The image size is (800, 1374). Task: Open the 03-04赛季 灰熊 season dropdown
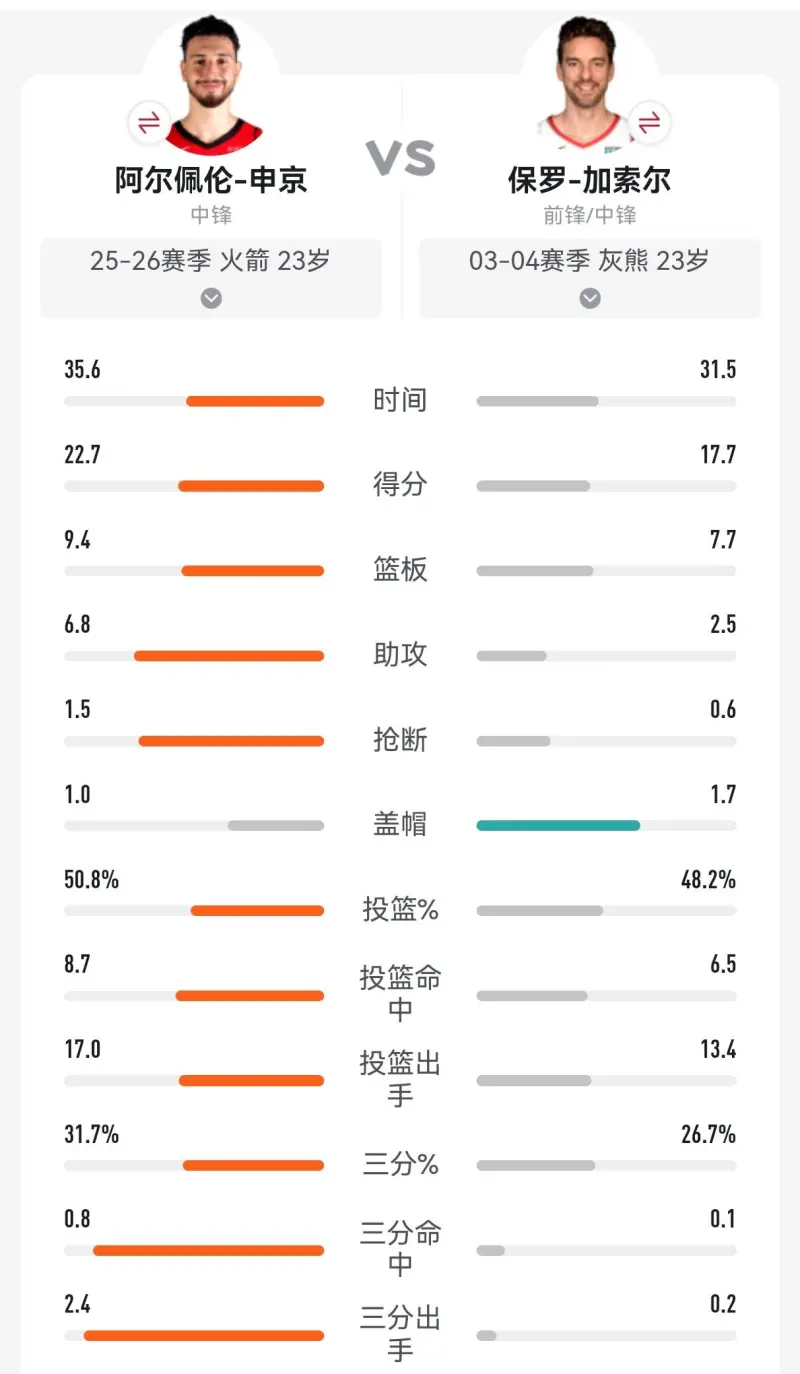(590, 297)
